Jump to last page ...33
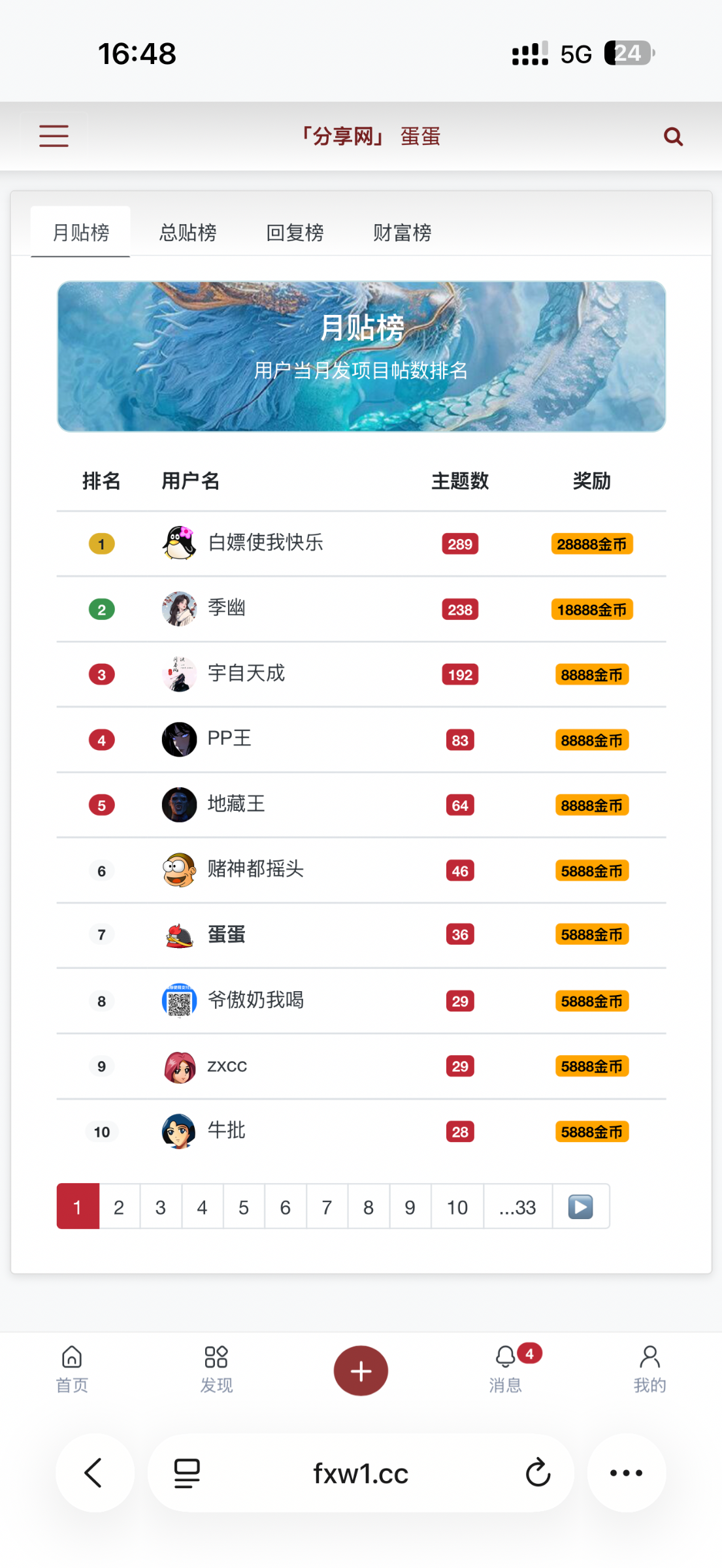 (517, 1207)
